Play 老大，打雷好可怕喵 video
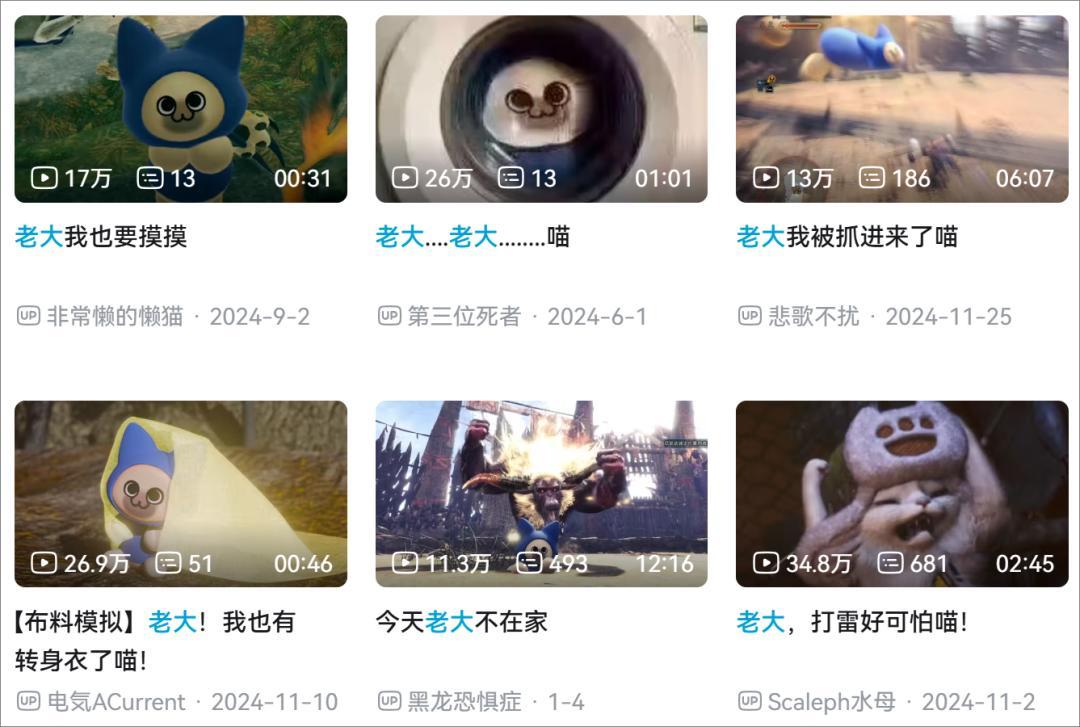Viewport: 1080px width, 727px height. click(x=901, y=494)
